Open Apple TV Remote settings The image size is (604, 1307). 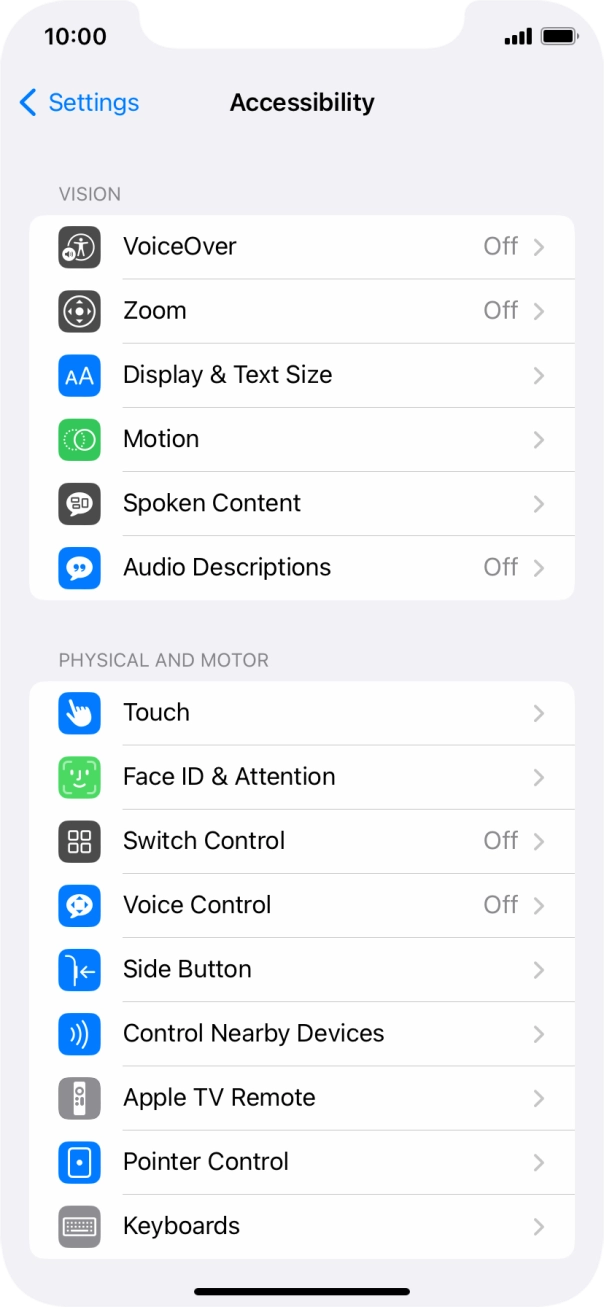[302, 1097]
